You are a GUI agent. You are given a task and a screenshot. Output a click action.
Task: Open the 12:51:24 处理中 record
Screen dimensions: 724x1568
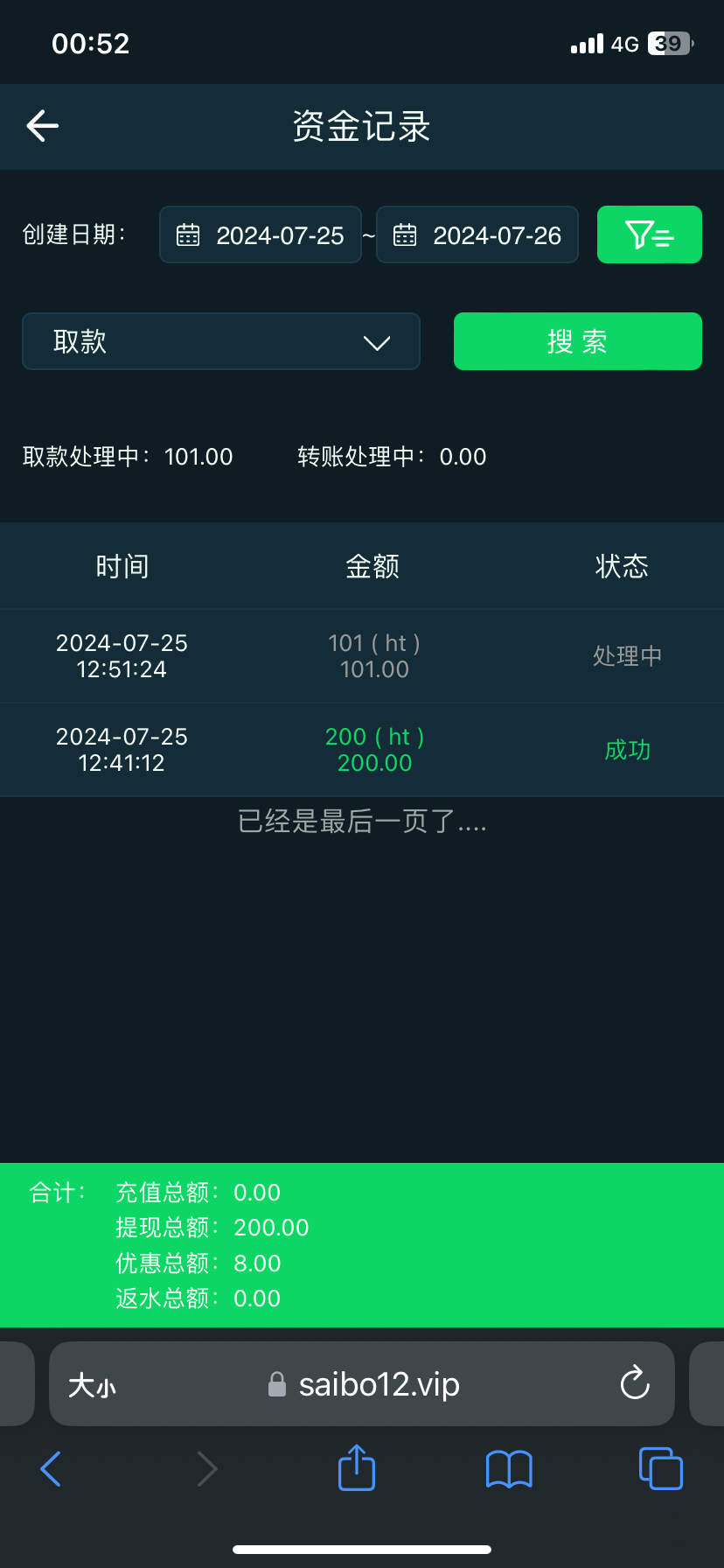click(x=362, y=656)
